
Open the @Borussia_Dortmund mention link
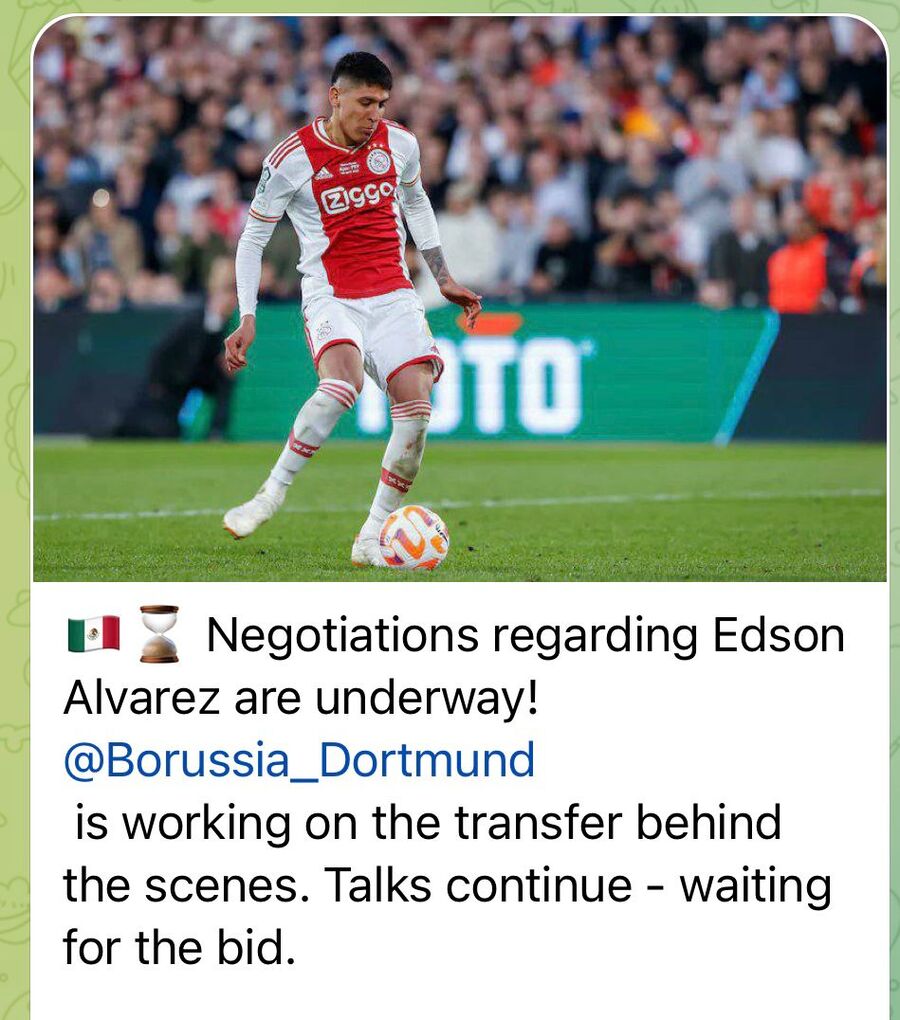299,761
